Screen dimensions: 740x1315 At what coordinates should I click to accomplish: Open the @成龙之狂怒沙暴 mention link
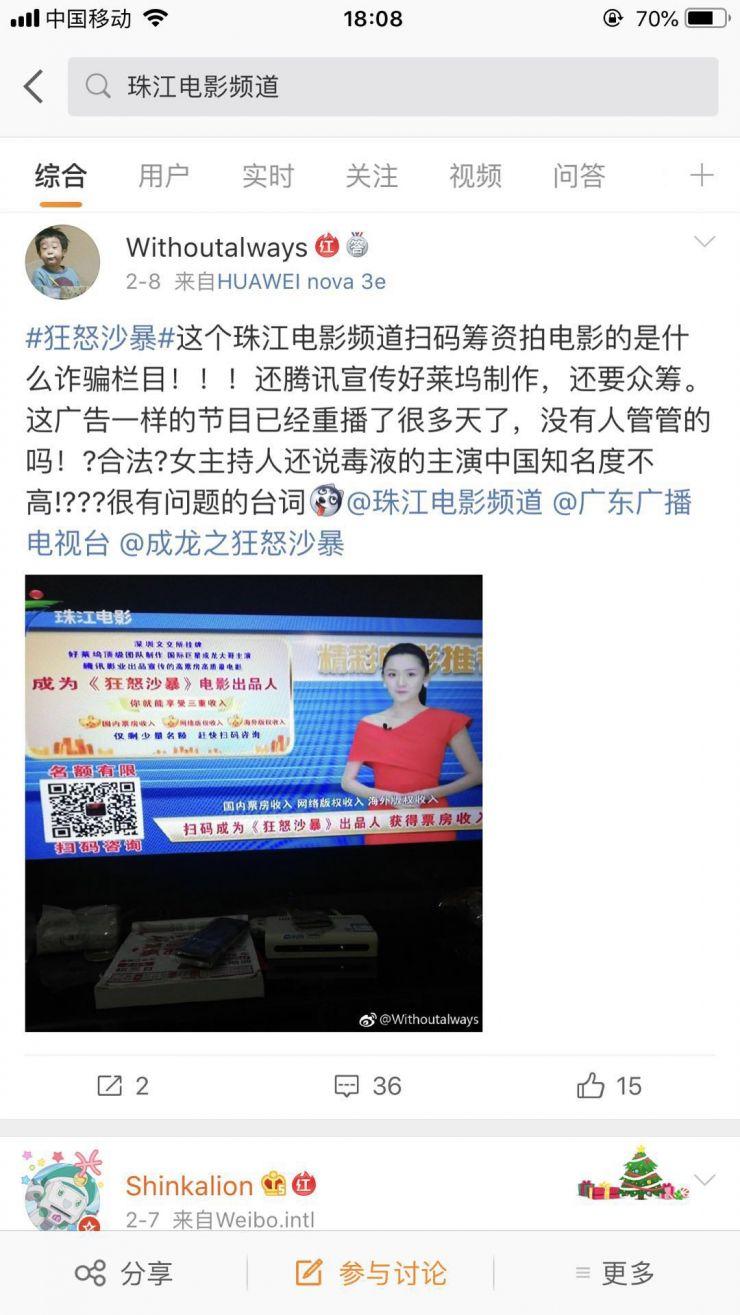[x=231, y=543]
